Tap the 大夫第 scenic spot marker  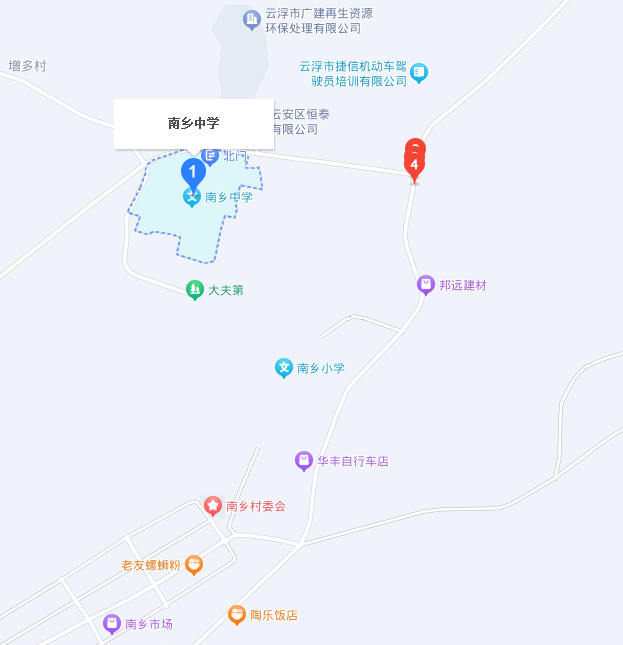click(195, 290)
